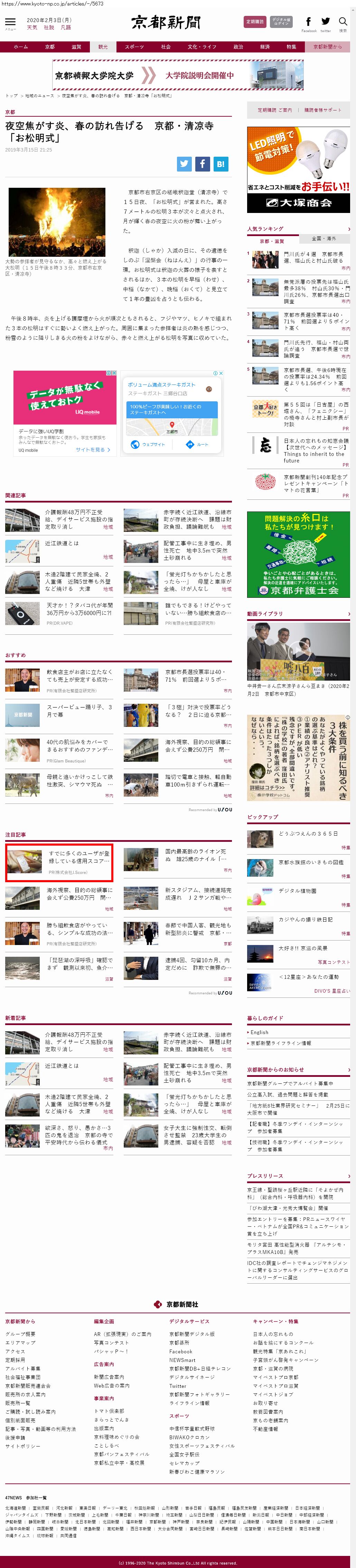Switch to the 滋賀 nav tab

click(x=76, y=47)
